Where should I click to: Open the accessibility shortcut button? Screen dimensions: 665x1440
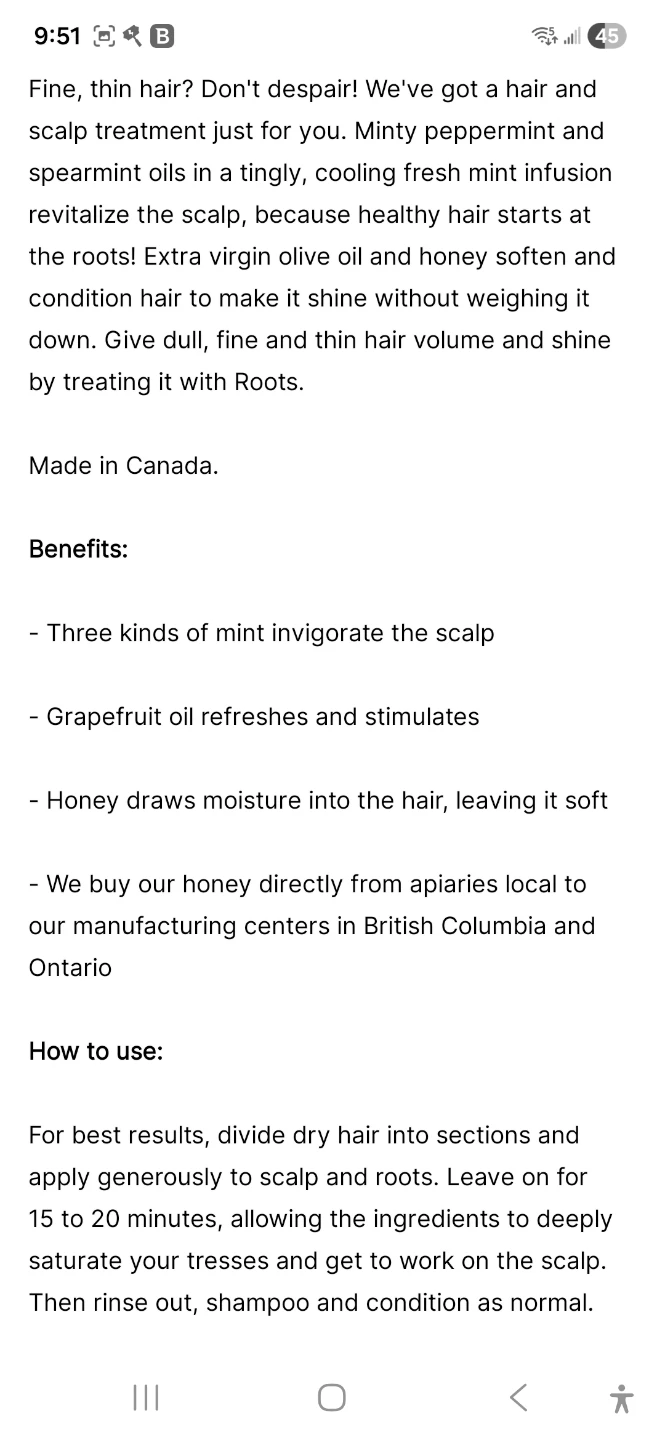click(x=621, y=1398)
